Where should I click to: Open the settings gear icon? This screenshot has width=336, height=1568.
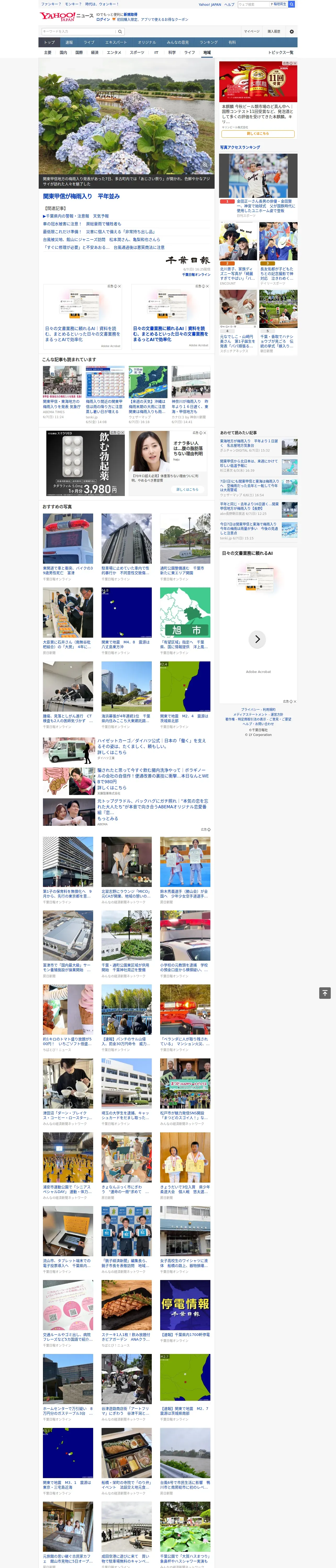[x=292, y=32]
